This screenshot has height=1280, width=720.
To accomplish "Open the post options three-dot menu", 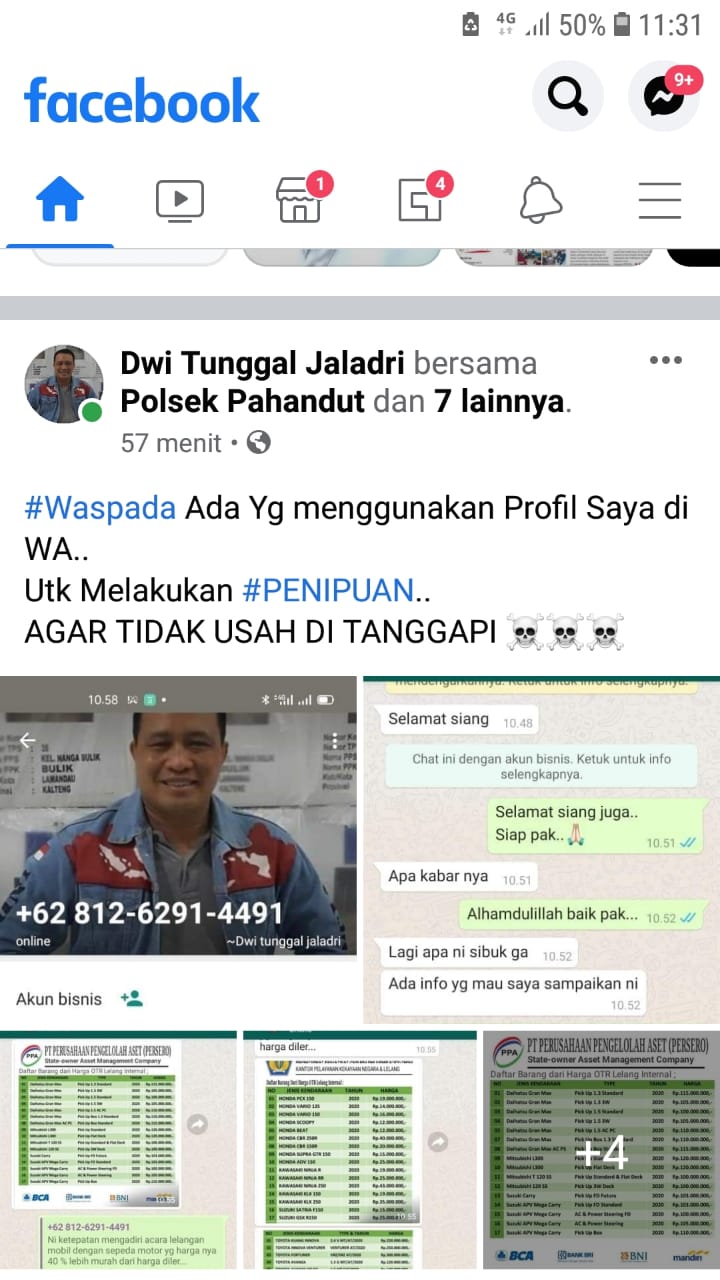I will [665, 361].
